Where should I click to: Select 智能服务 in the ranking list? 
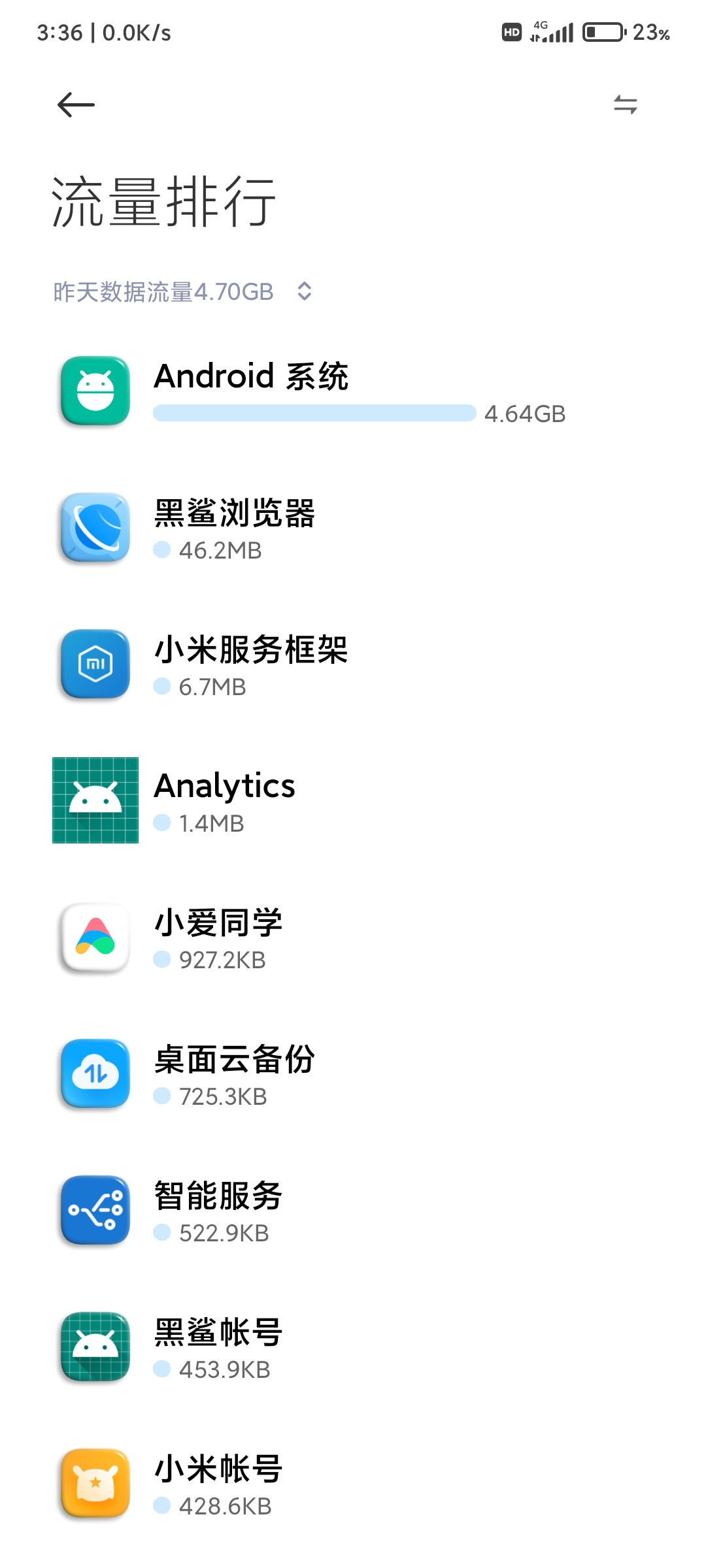click(x=353, y=1210)
